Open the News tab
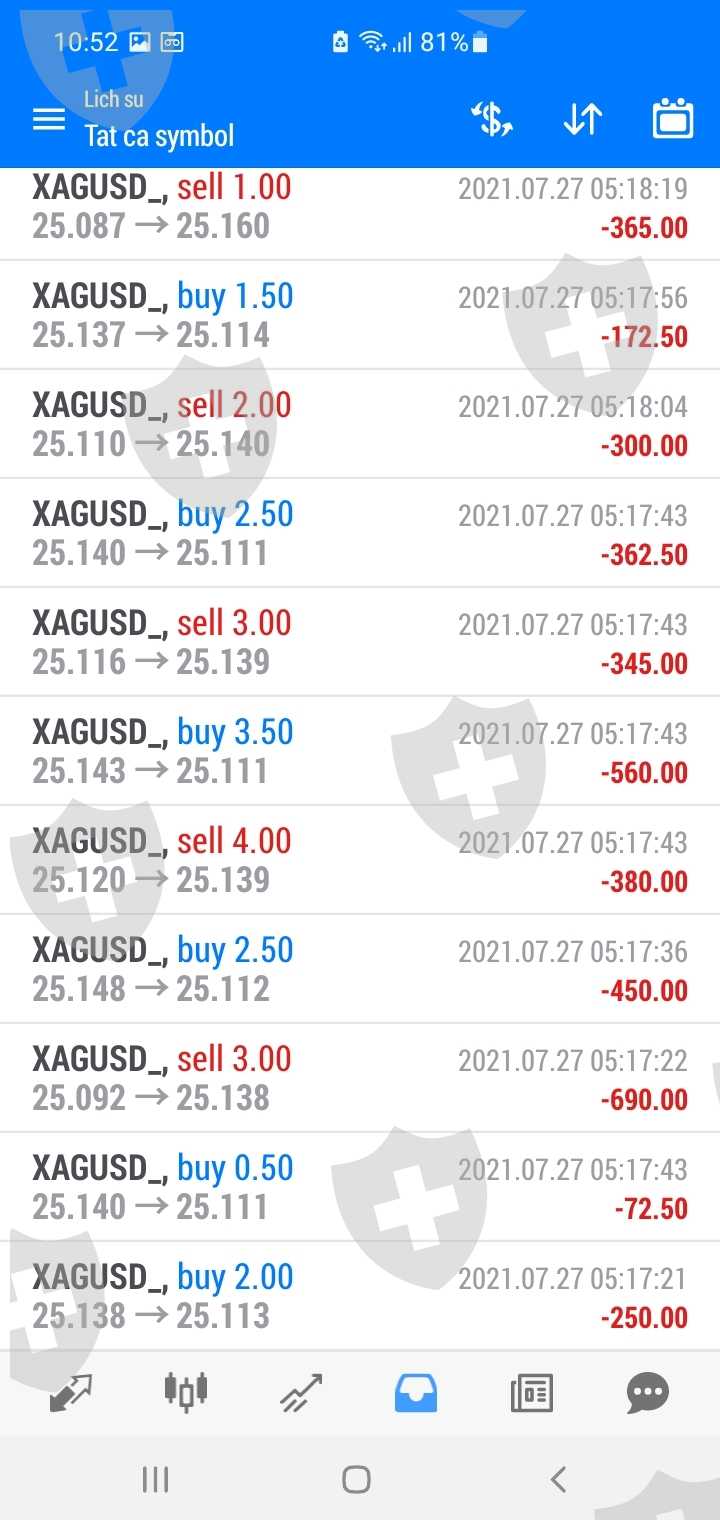This screenshot has height=1520, width=720. coord(531,1392)
